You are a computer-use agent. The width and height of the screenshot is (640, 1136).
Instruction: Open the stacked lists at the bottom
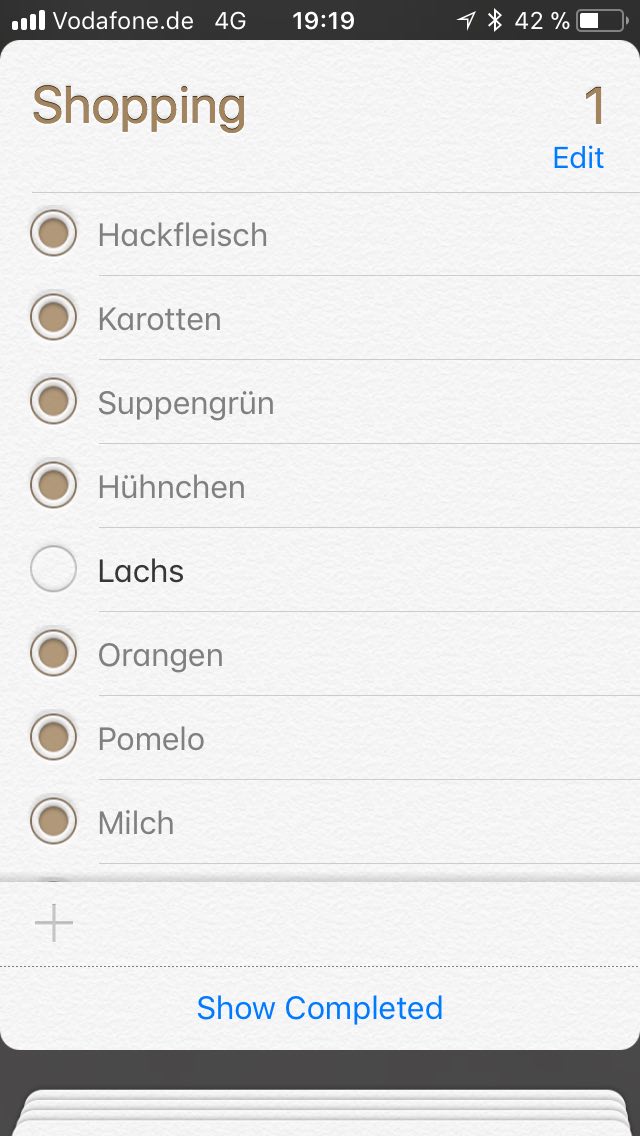click(x=319, y=1112)
